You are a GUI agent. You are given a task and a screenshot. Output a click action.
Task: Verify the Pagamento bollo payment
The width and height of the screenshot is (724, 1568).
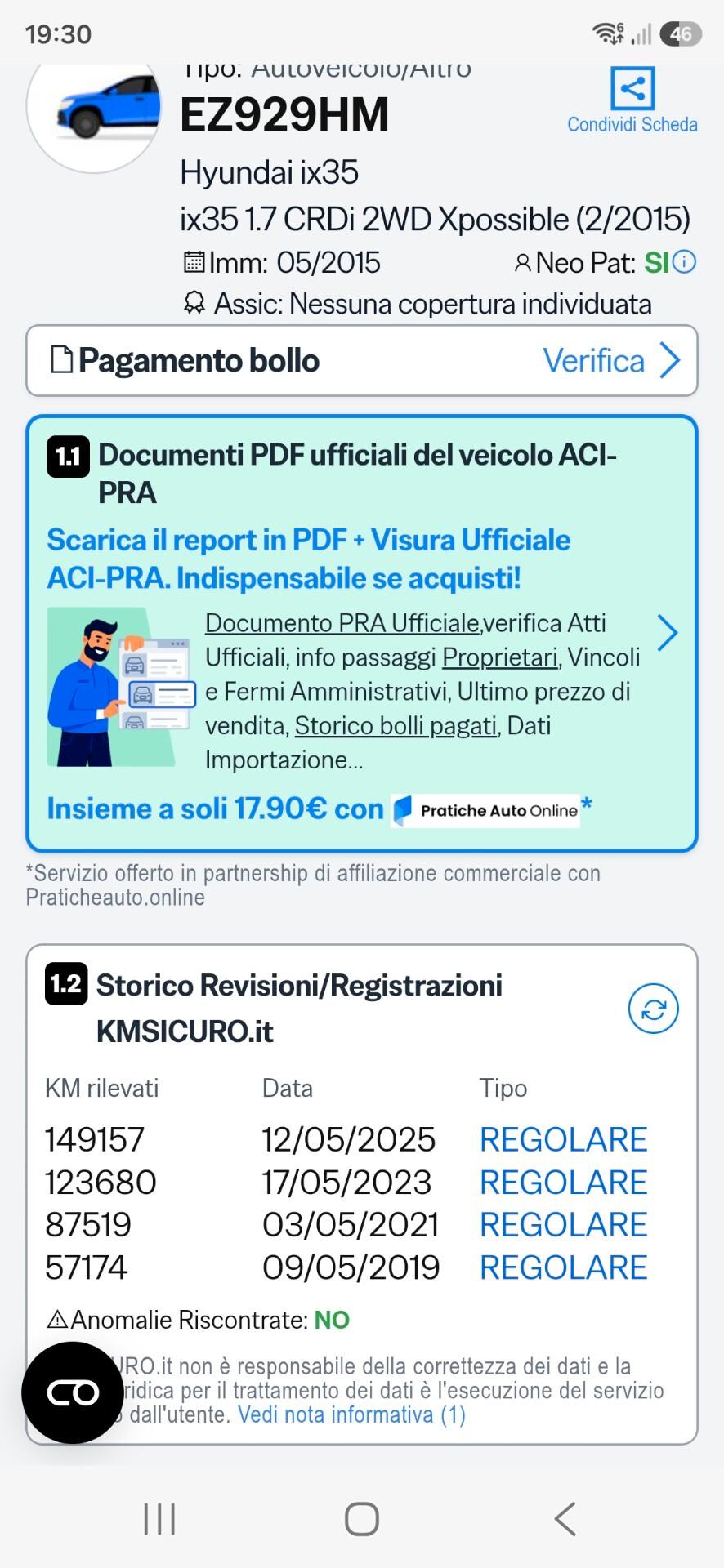362,360
